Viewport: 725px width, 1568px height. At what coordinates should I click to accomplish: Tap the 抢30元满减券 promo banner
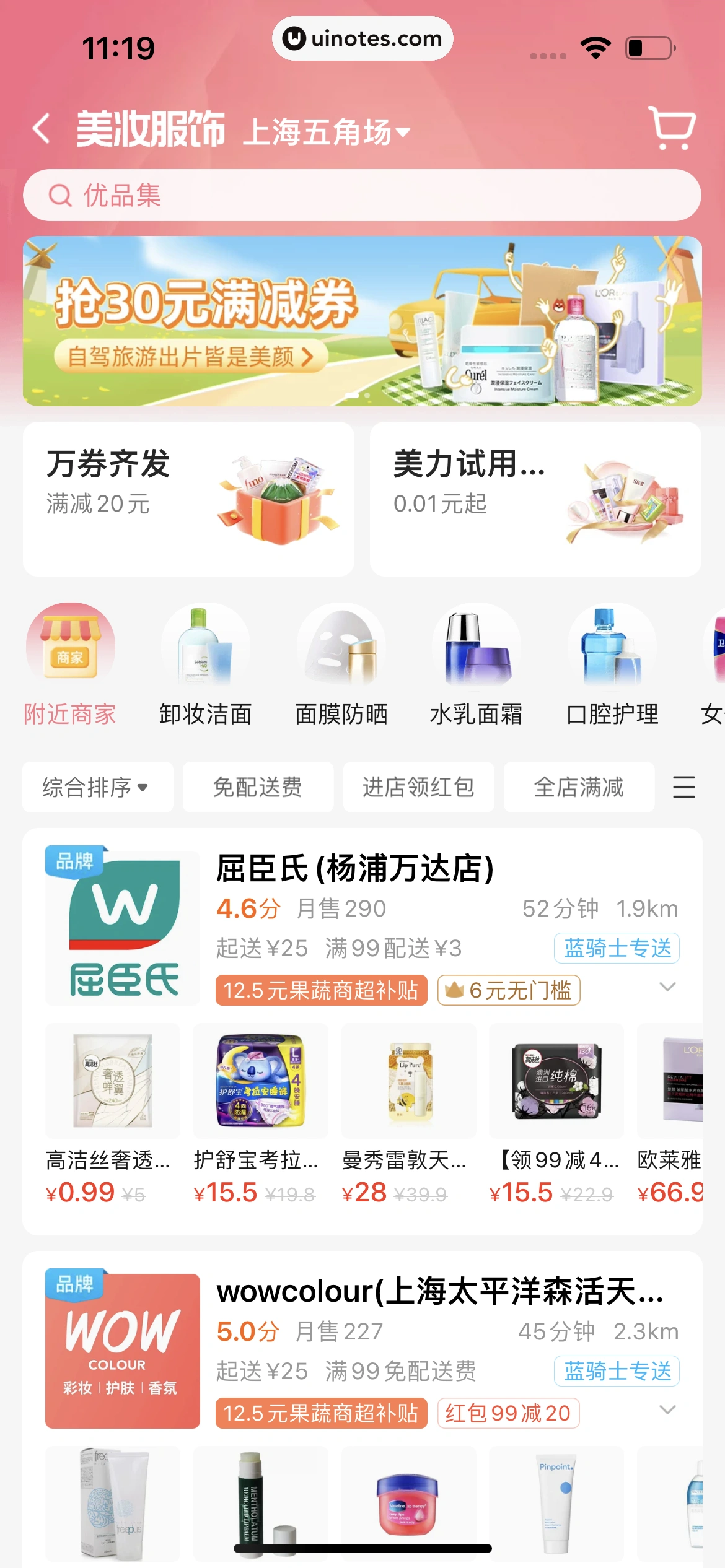click(x=362, y=321)
